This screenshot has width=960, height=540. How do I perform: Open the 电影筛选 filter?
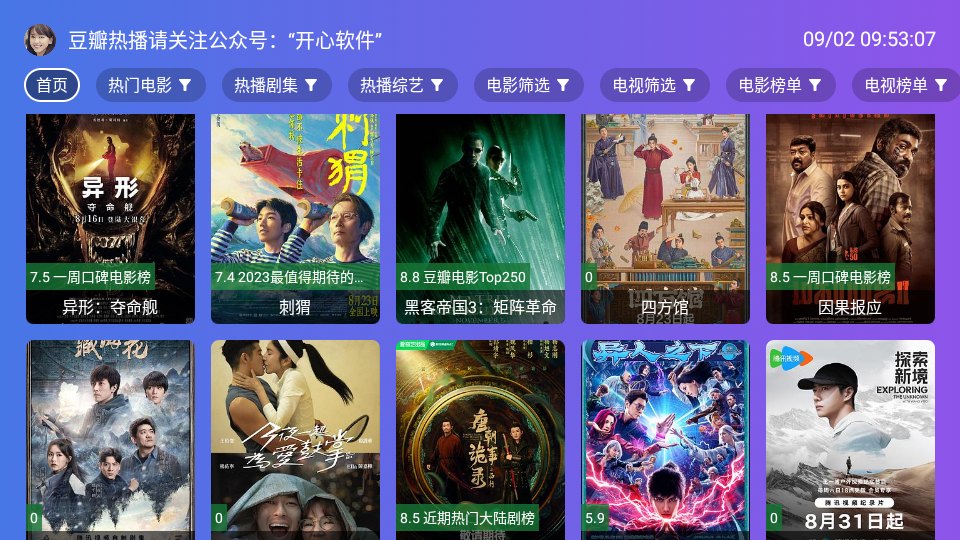pyautogui.click(x=528, y=86)
